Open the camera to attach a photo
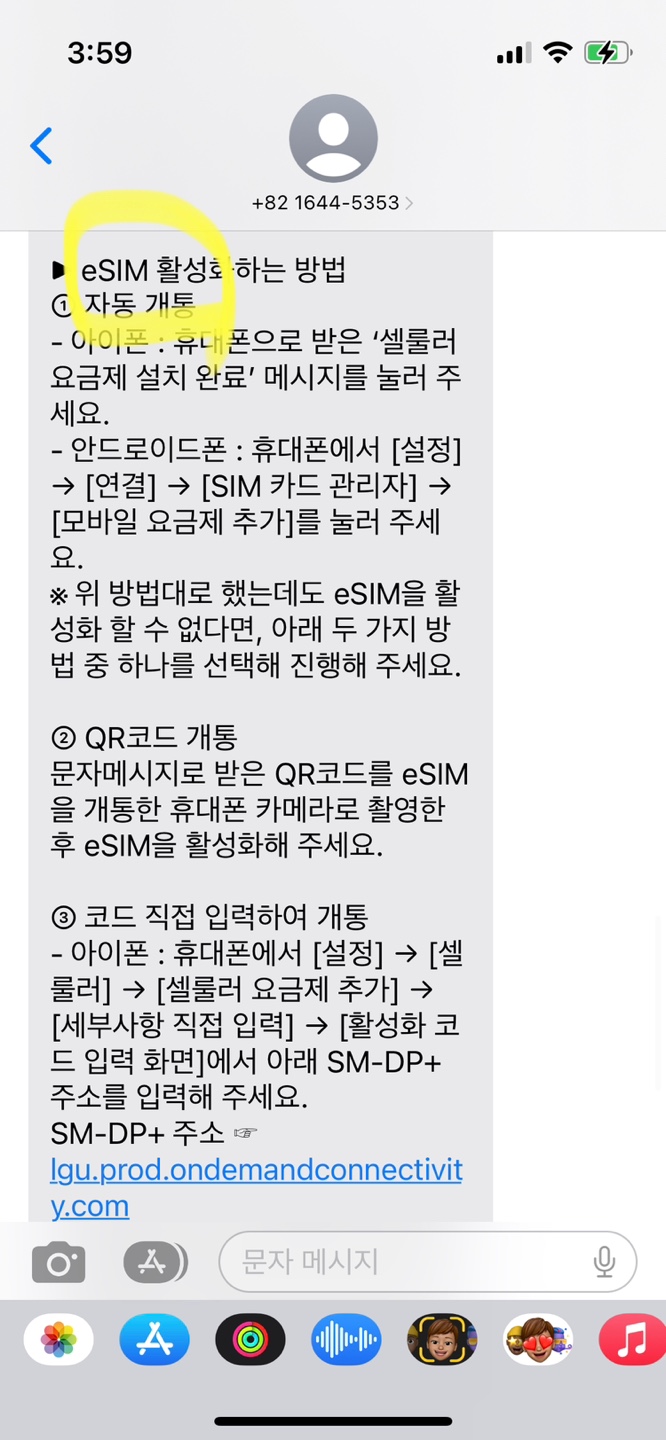 58,1262
